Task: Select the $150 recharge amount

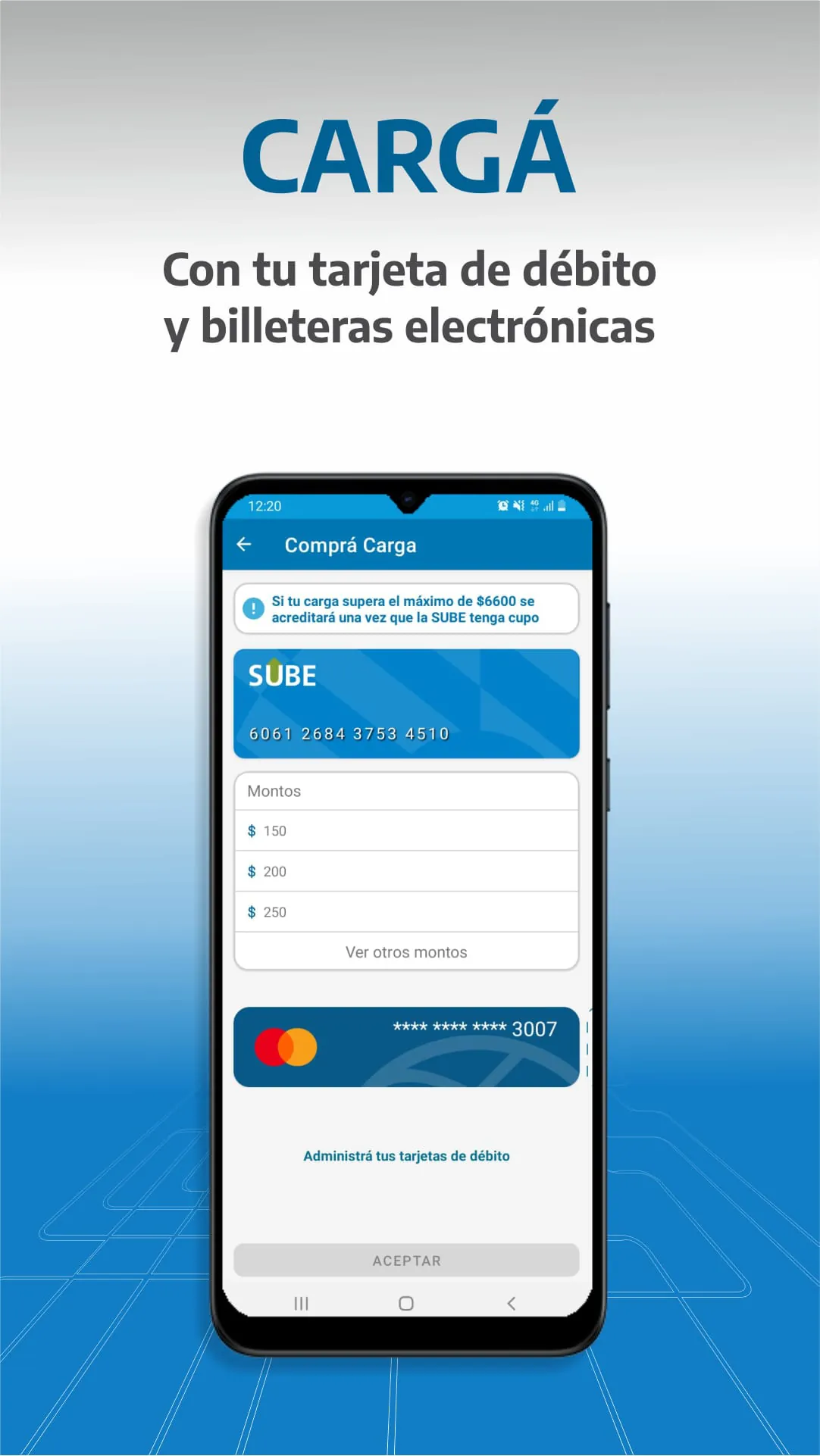Action: pyautogui.click(x=406, y=830)
